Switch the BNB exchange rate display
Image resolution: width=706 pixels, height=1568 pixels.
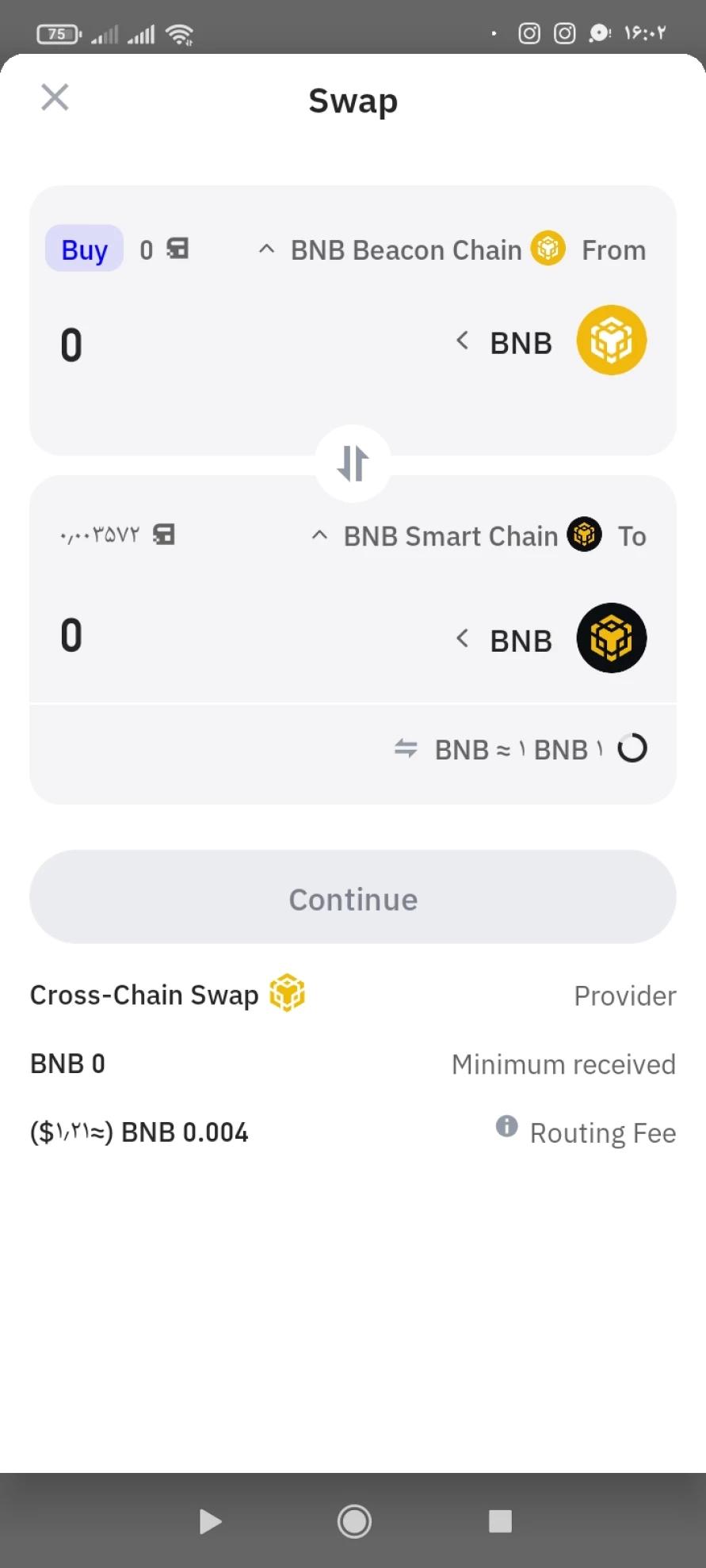406,748
